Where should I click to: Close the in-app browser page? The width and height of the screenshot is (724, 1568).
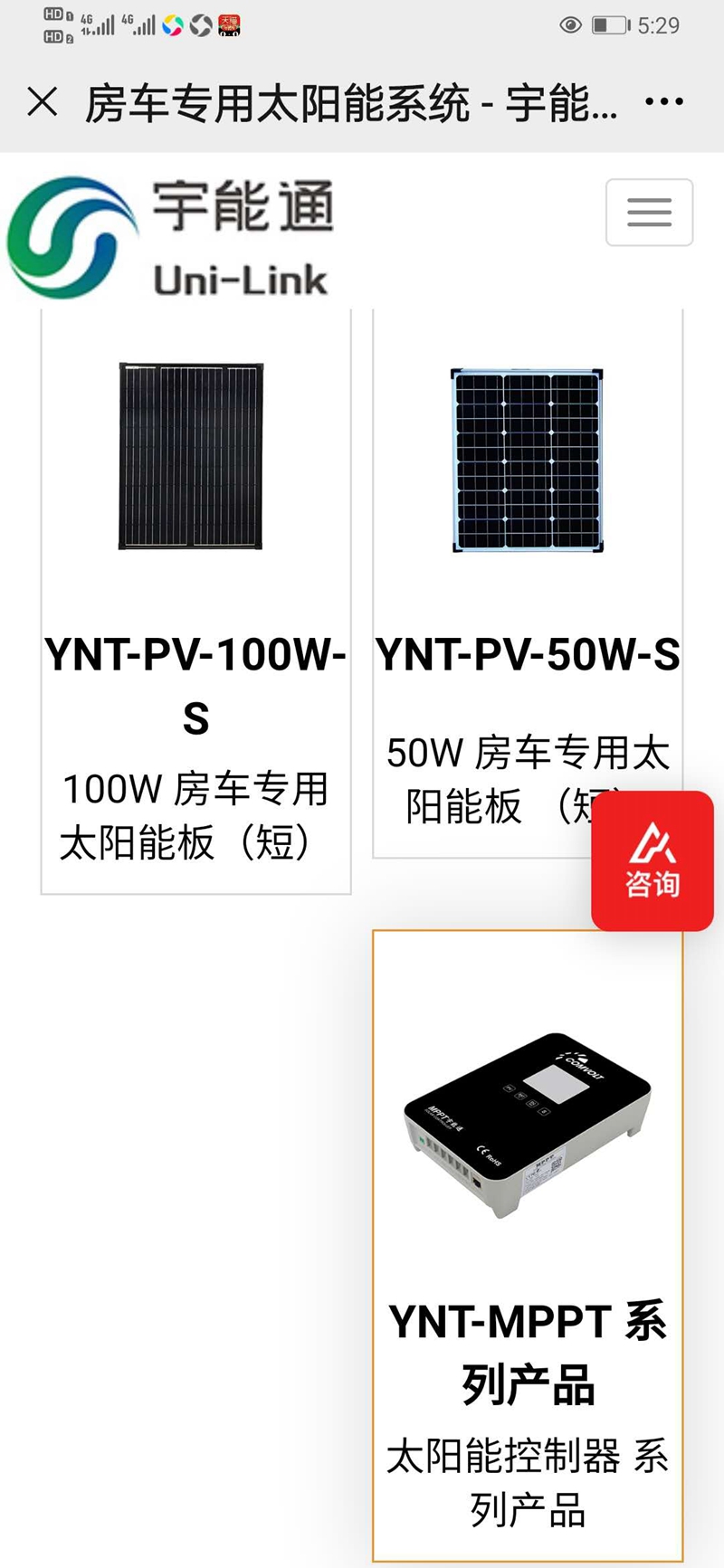43,102
